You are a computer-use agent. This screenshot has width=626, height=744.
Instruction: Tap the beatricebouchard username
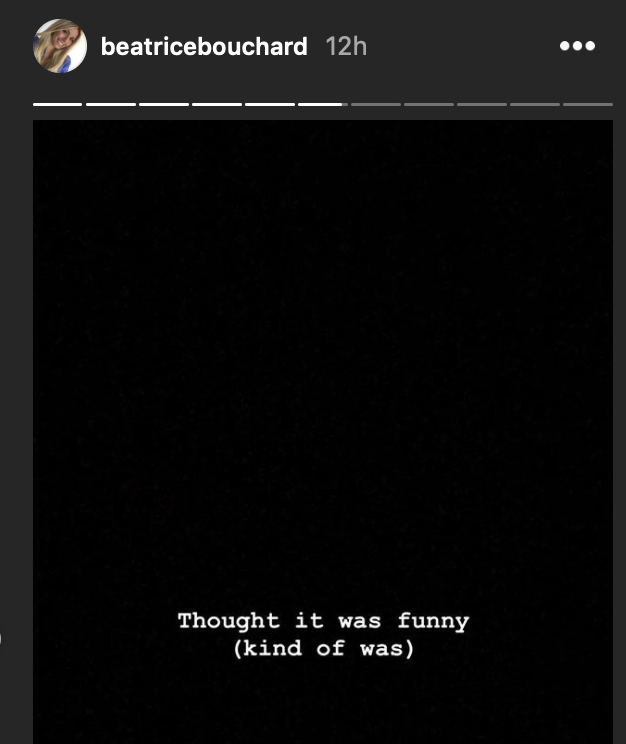(204, 46)
